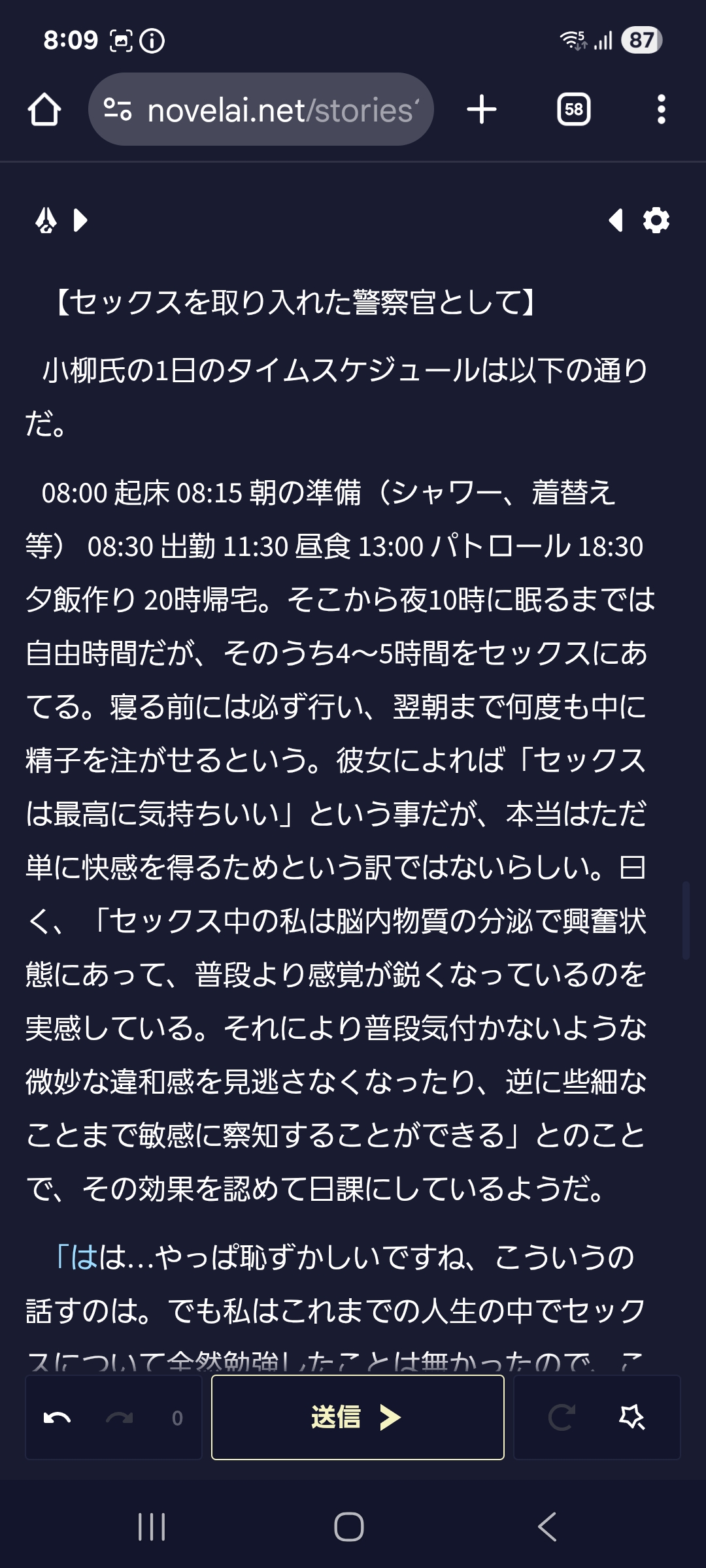Go back using the system back button
Viewport: 706px width, 1568px height.
(547, 1527)
